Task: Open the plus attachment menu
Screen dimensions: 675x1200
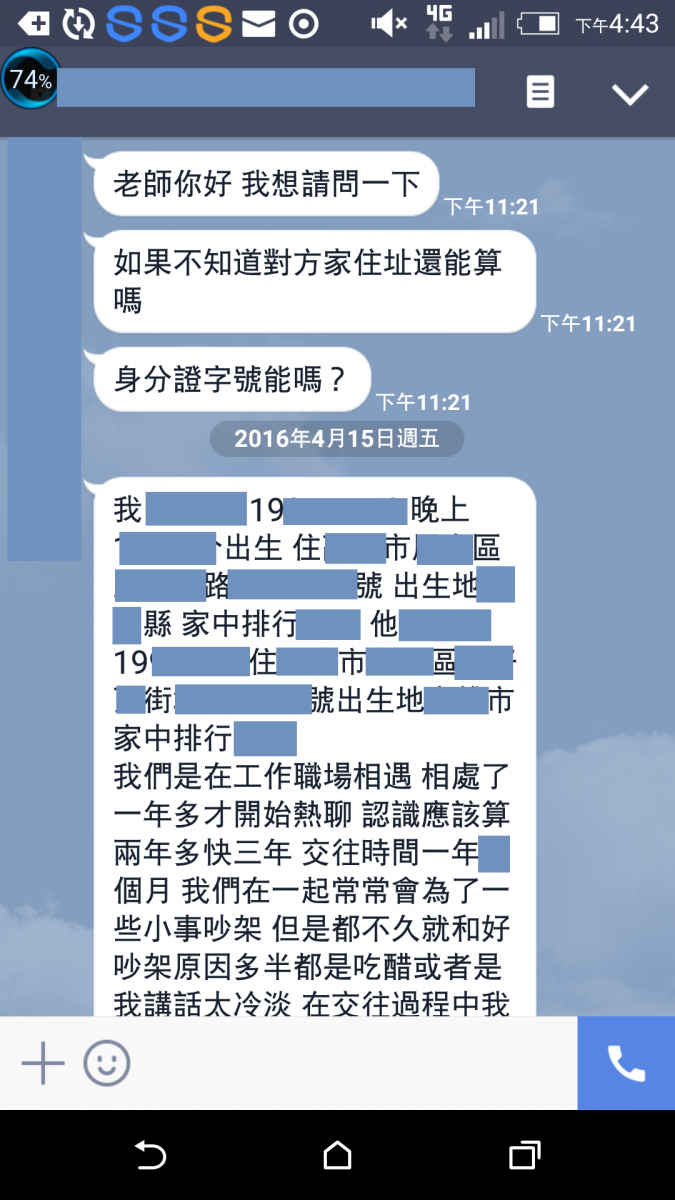Action: 43,1063
